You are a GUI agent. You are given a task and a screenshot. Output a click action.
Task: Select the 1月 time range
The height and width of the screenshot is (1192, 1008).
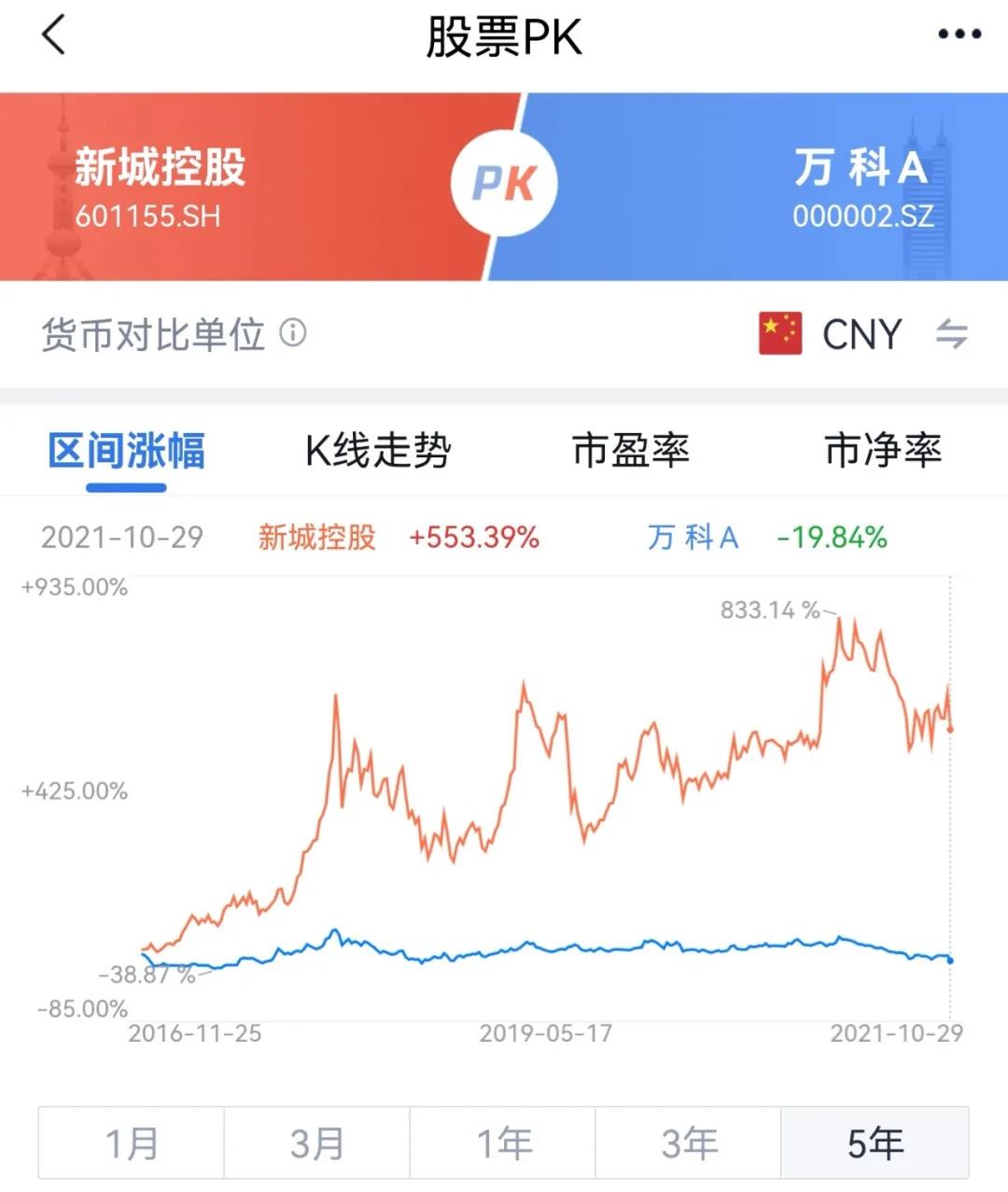pos(132,1143)
